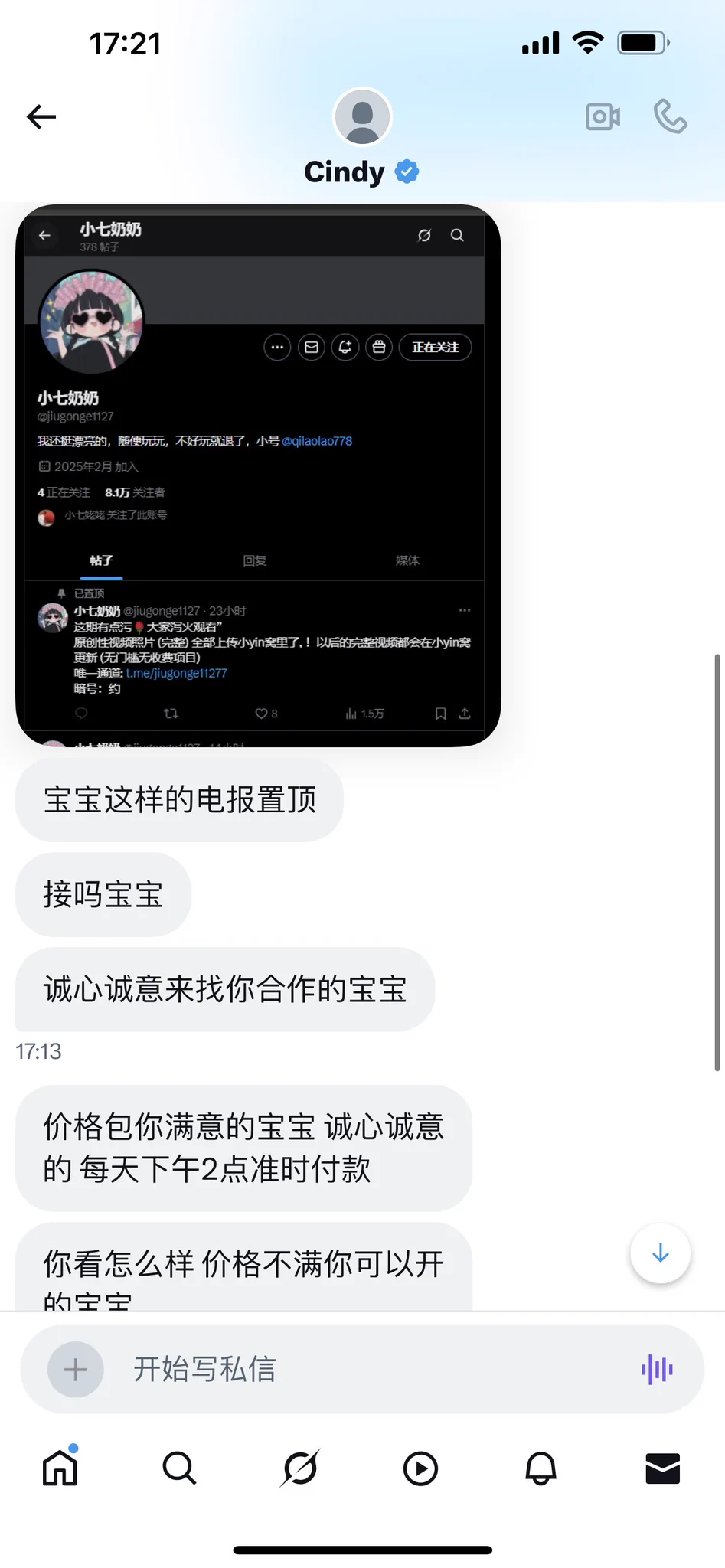This screenshot has width=725, height=1568.
Task: Record a voice message
Action: (657, 1370)
